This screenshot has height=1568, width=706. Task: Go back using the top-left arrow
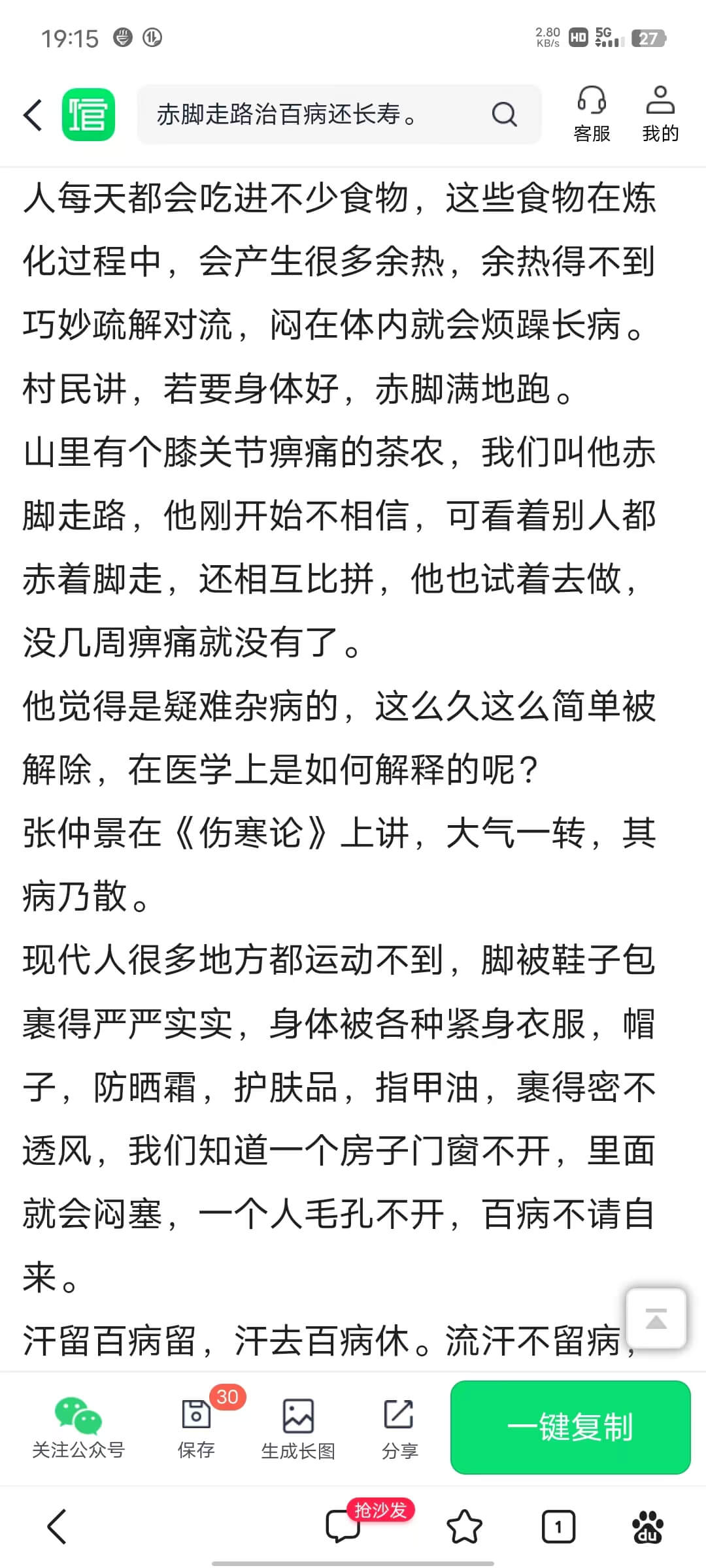pyautogui.click(x=33, y=116)
